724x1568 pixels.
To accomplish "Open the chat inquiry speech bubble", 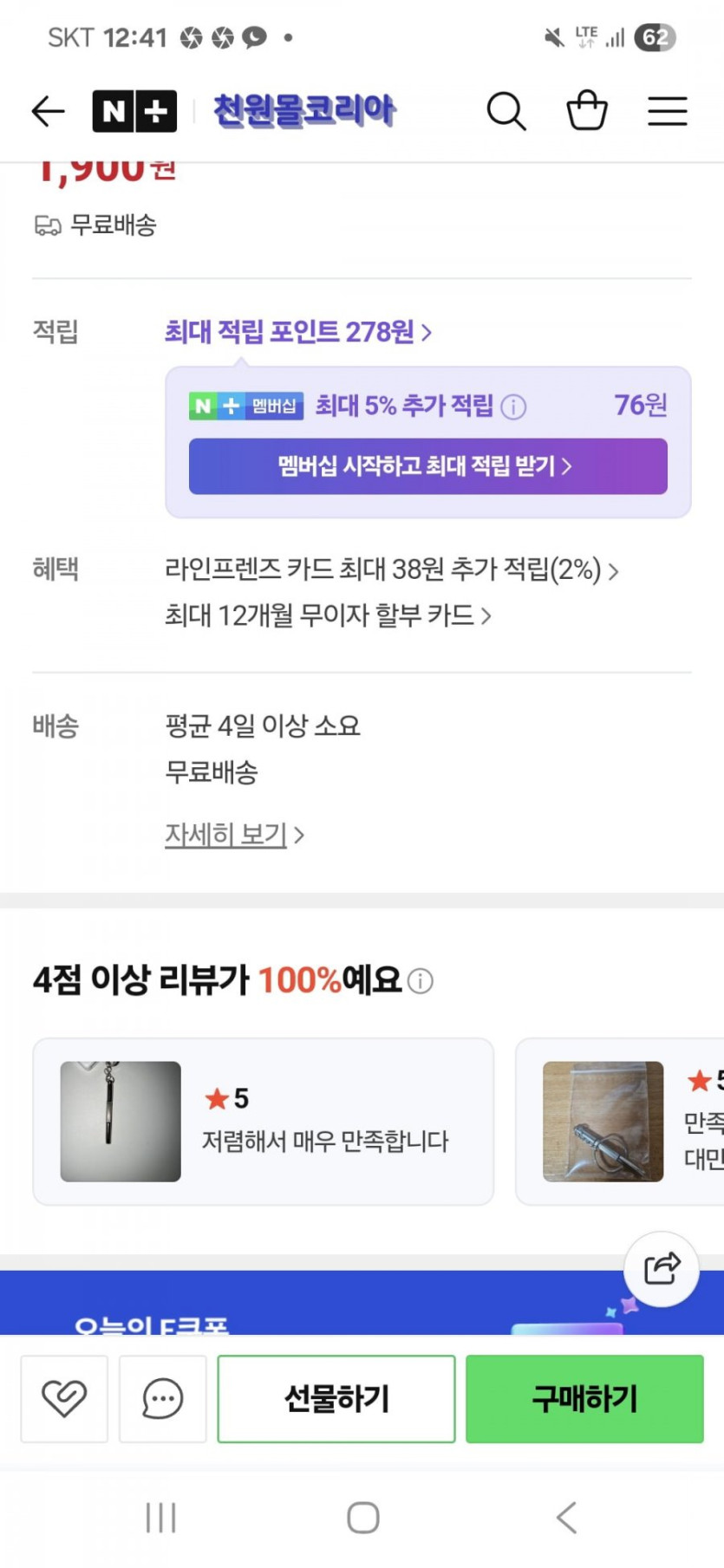I will (162, 1399).
